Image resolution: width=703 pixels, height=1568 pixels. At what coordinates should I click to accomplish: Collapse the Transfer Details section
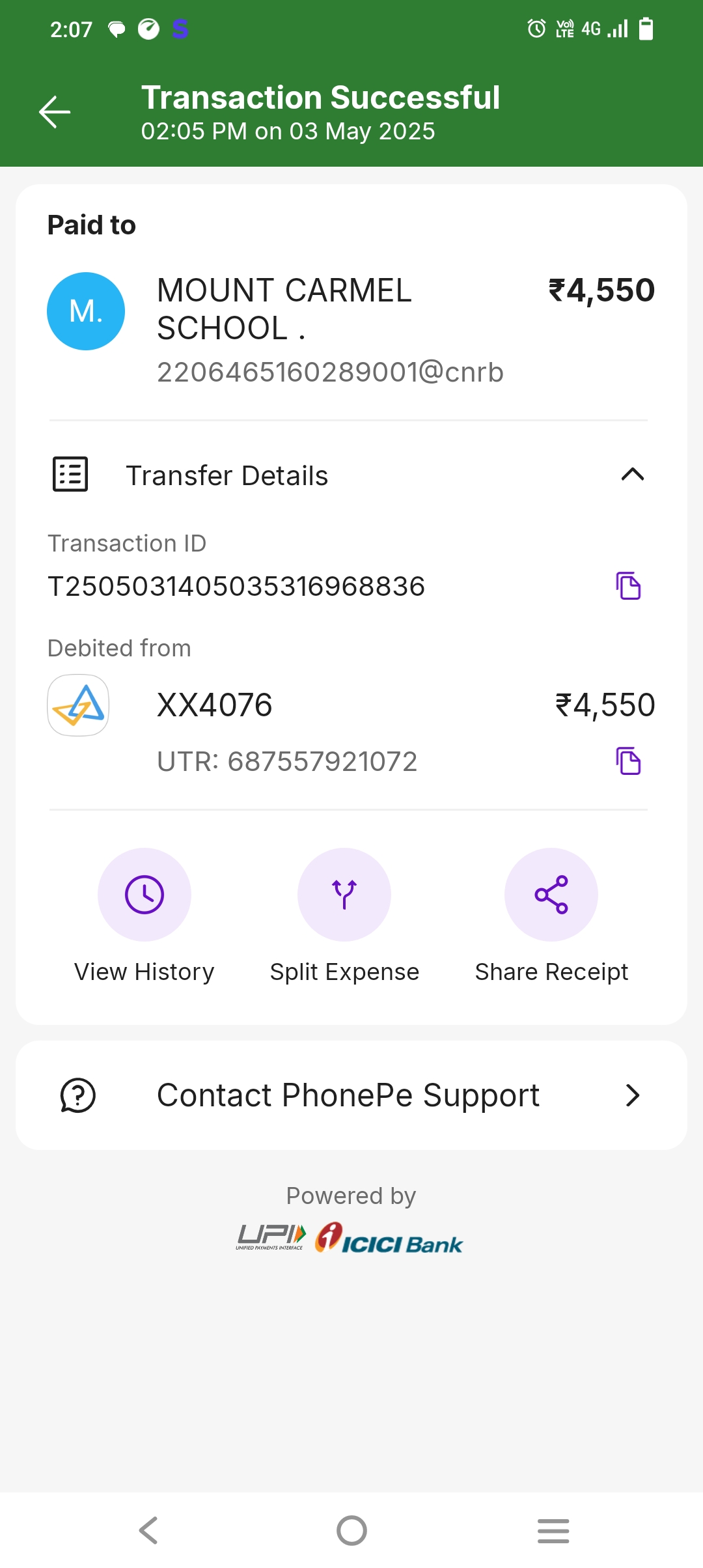pos(633,475)
